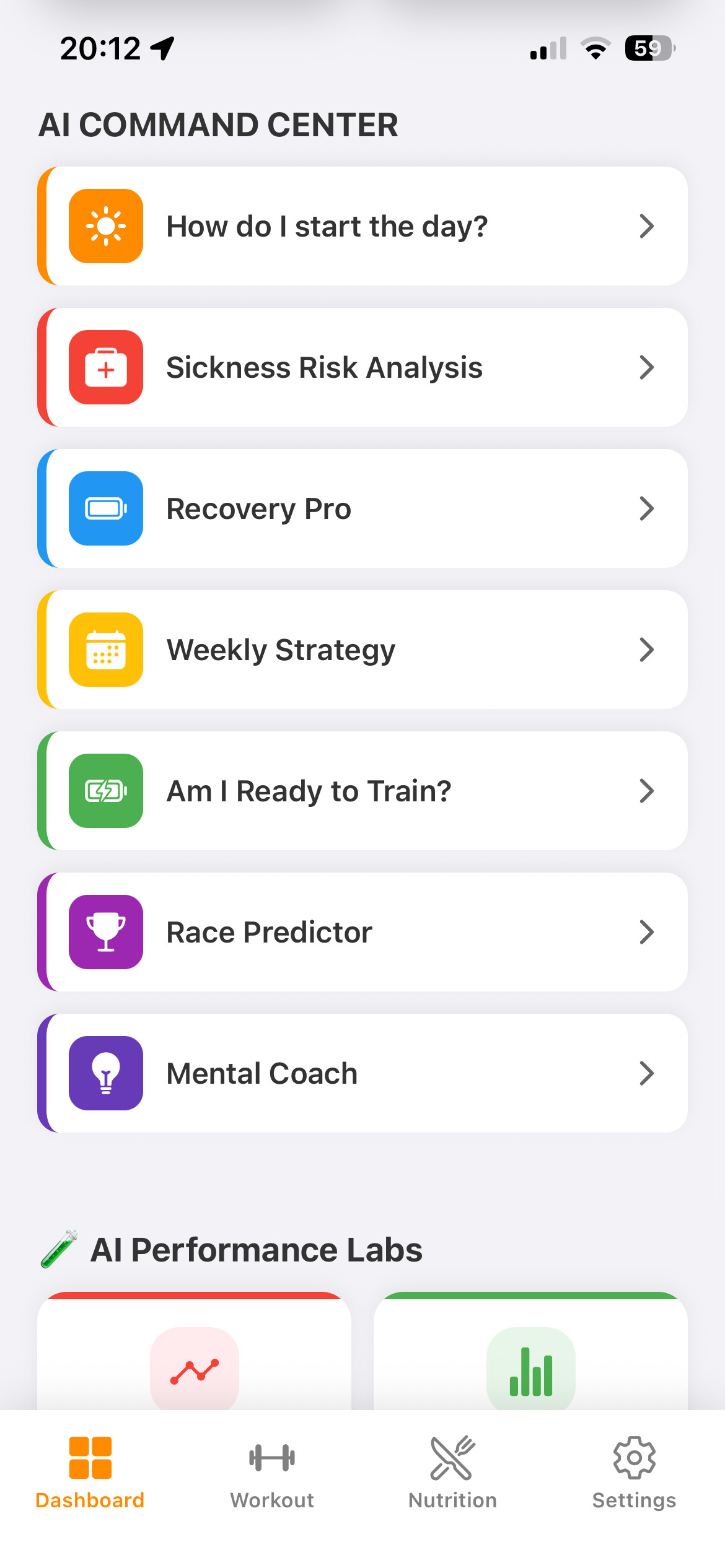Open Am I Ready to Train?
The width and height of the screenshot is (725, 1568).
(x=362, y=791)
